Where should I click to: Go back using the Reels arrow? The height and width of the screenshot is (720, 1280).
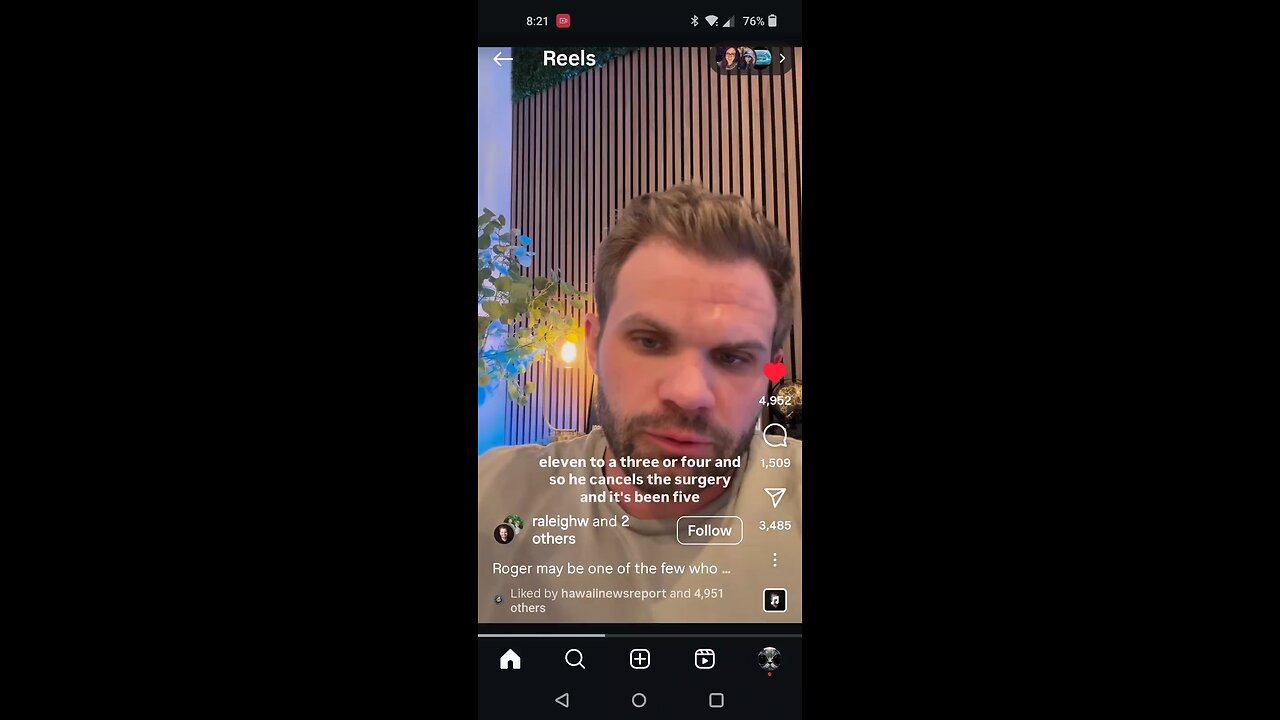(502, 59)
